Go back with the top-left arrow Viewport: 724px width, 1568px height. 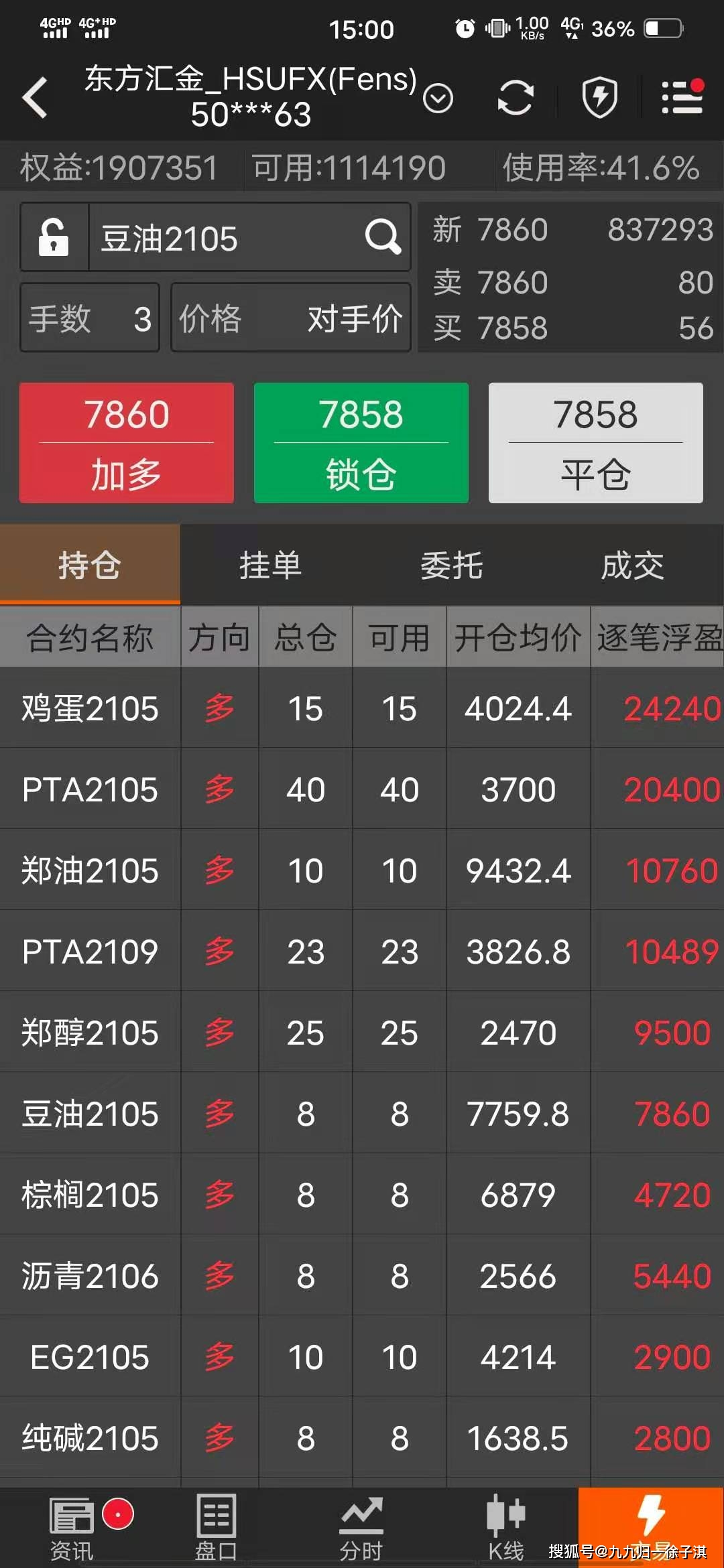pos(35,98)
